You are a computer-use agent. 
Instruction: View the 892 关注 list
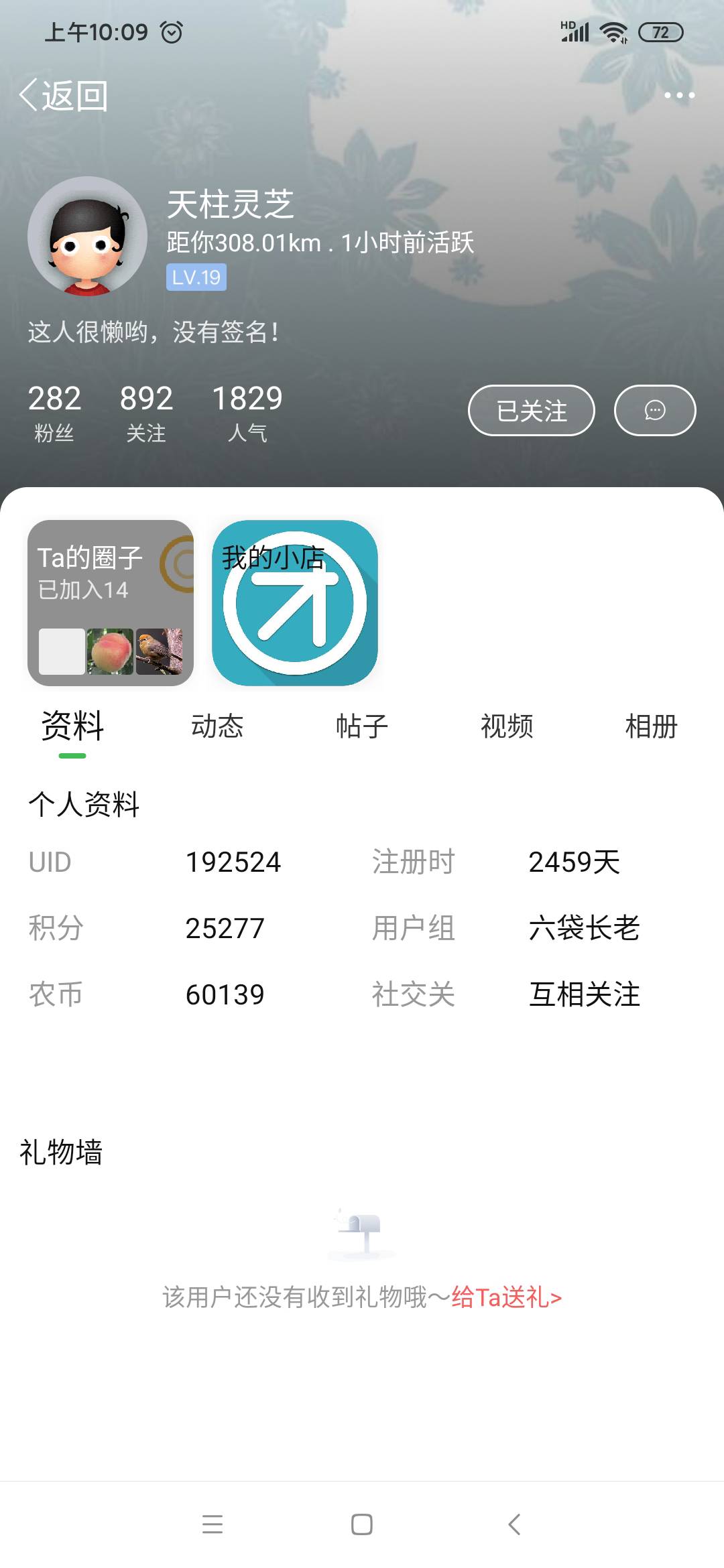click(x=146, y=411)
